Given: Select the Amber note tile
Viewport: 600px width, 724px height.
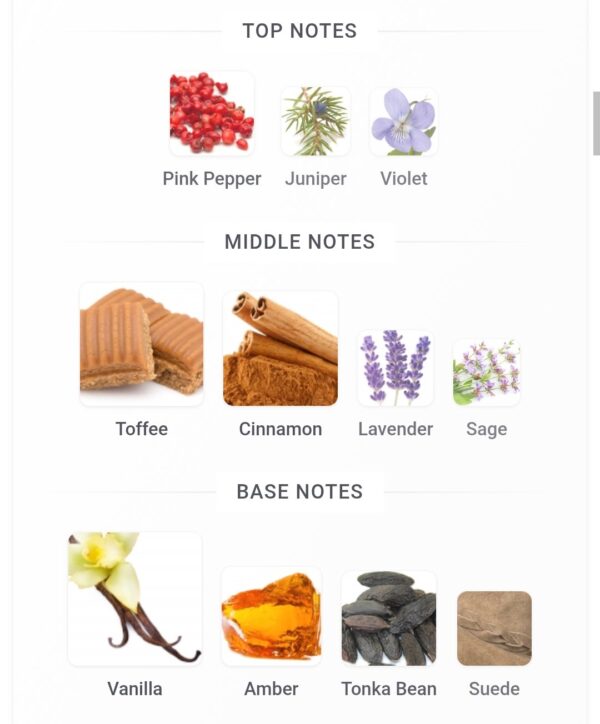Looking at the screenshot, I should (271, 616).
